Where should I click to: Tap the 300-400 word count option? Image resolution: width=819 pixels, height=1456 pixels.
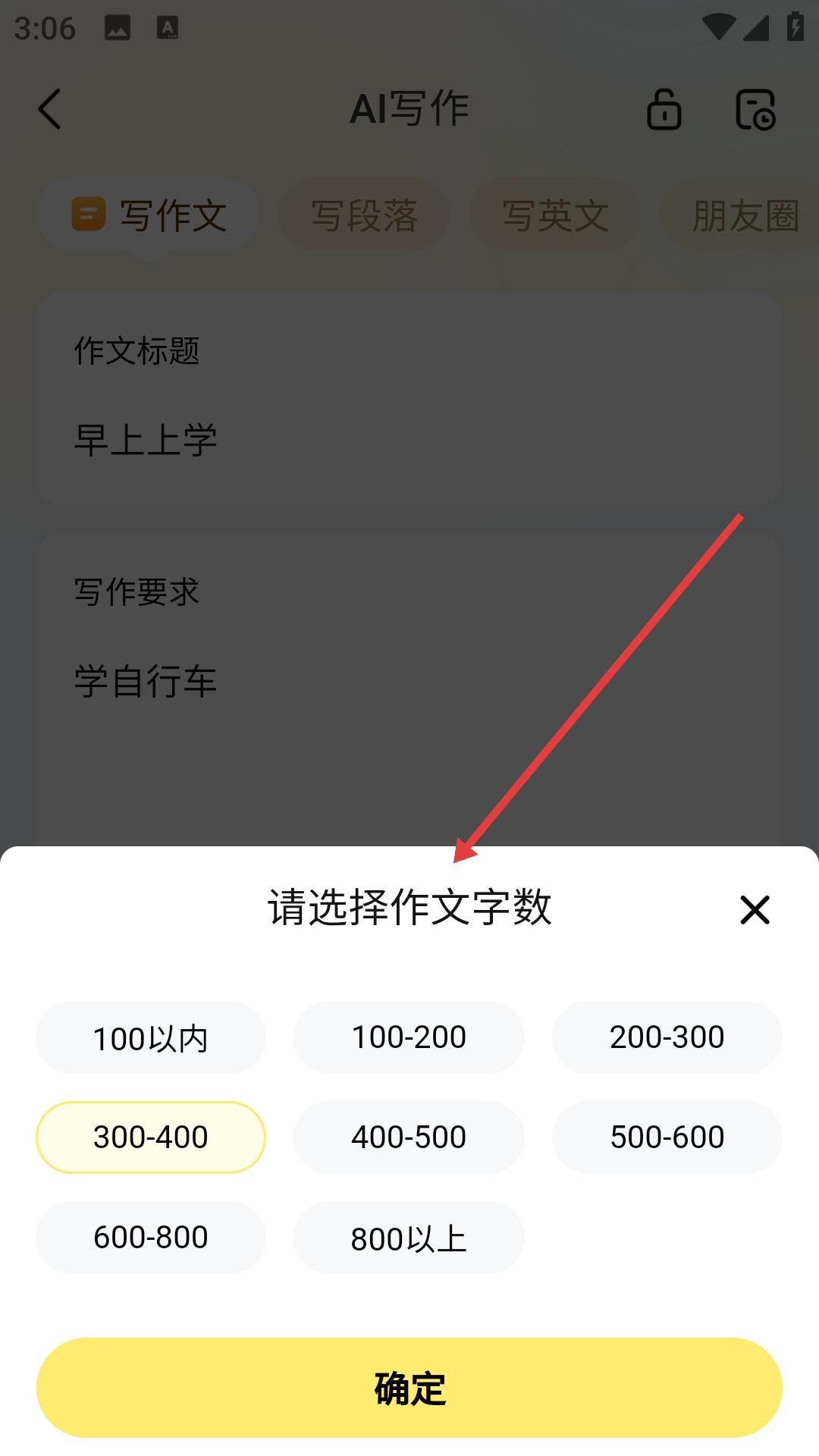(151, 1137)
